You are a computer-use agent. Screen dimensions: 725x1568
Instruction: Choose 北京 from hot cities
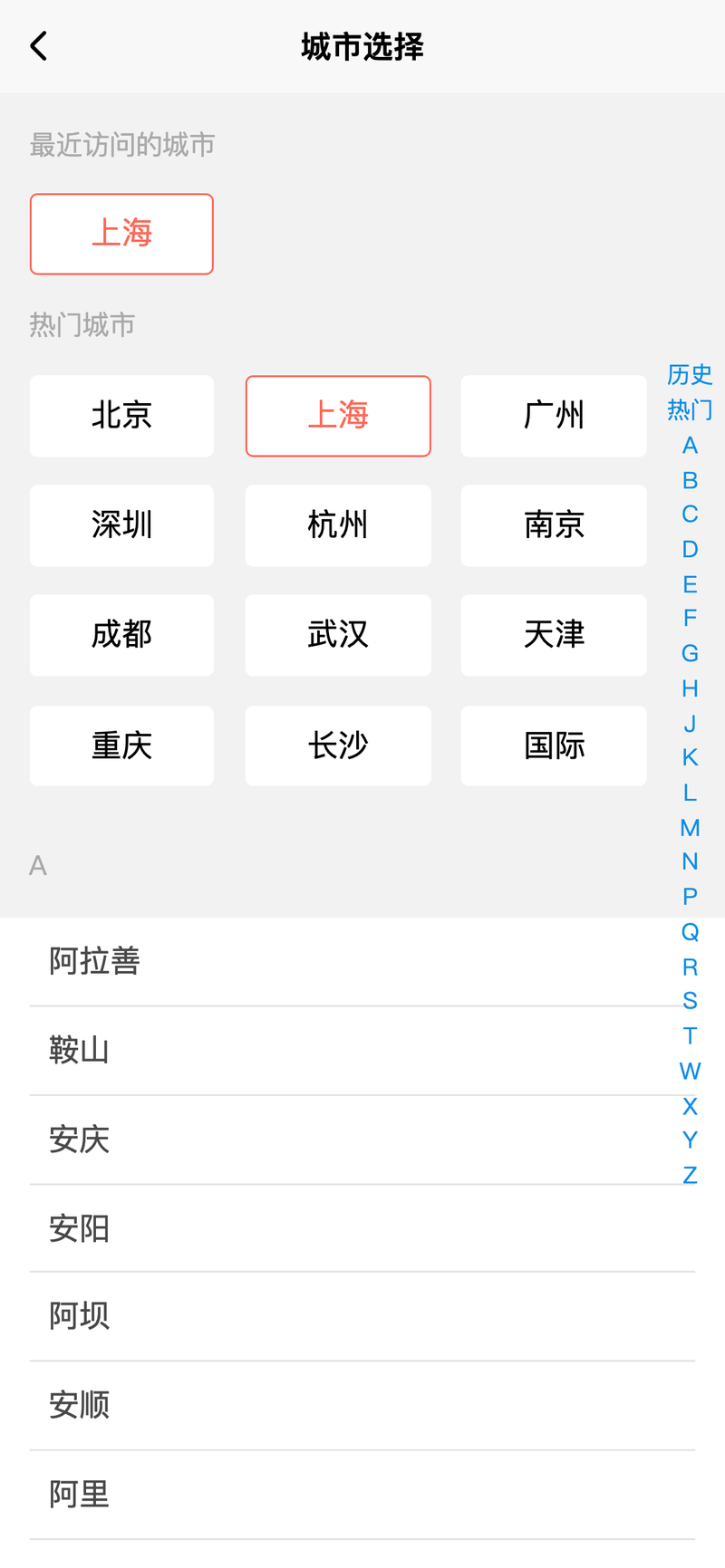tap(121, 416)
